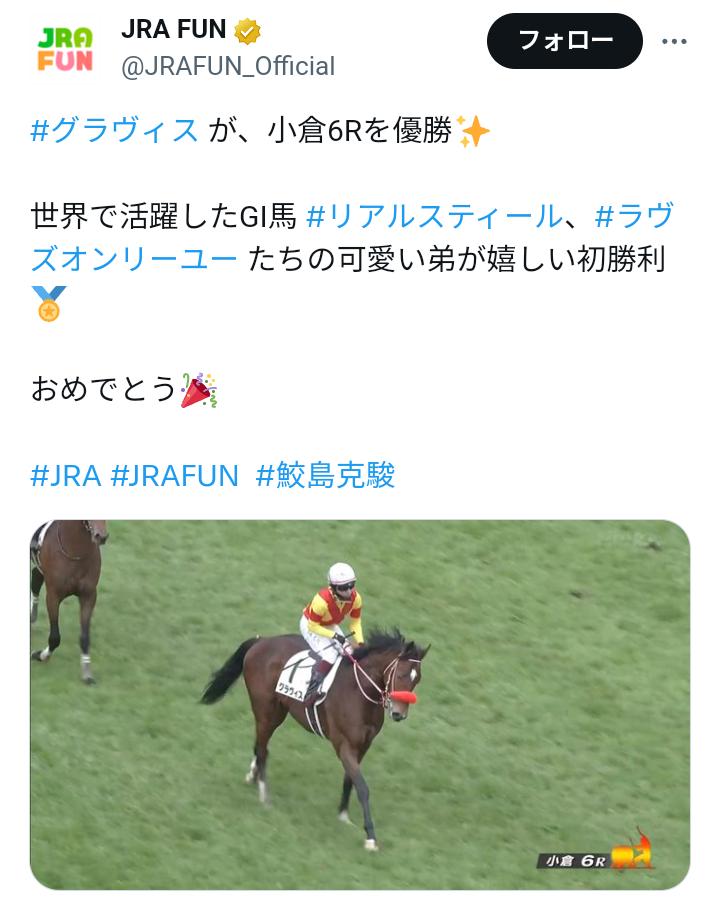Open the JRA FUN profile avatar
Screen dimensions: 720x905
coord(65,49)
